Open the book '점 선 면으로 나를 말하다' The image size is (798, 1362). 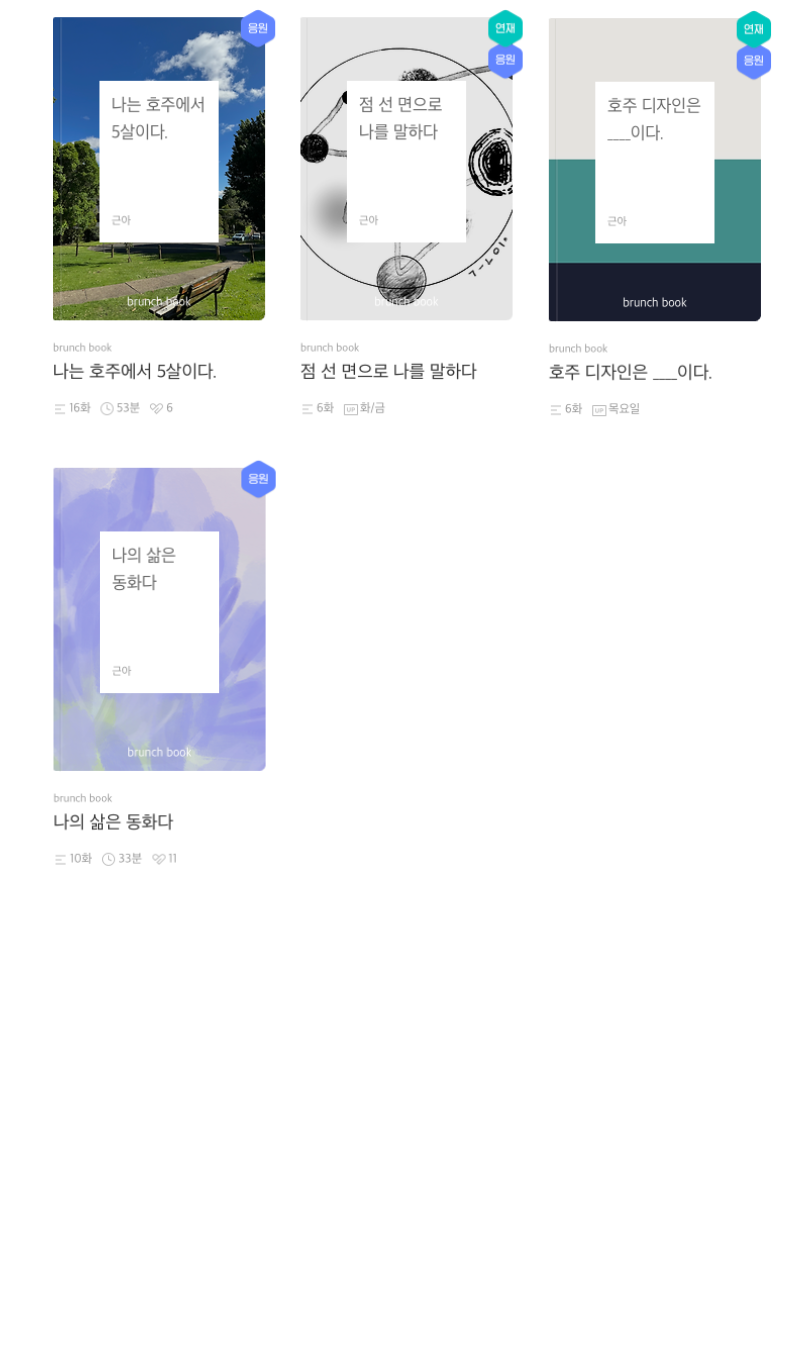[x=388, y=371]
